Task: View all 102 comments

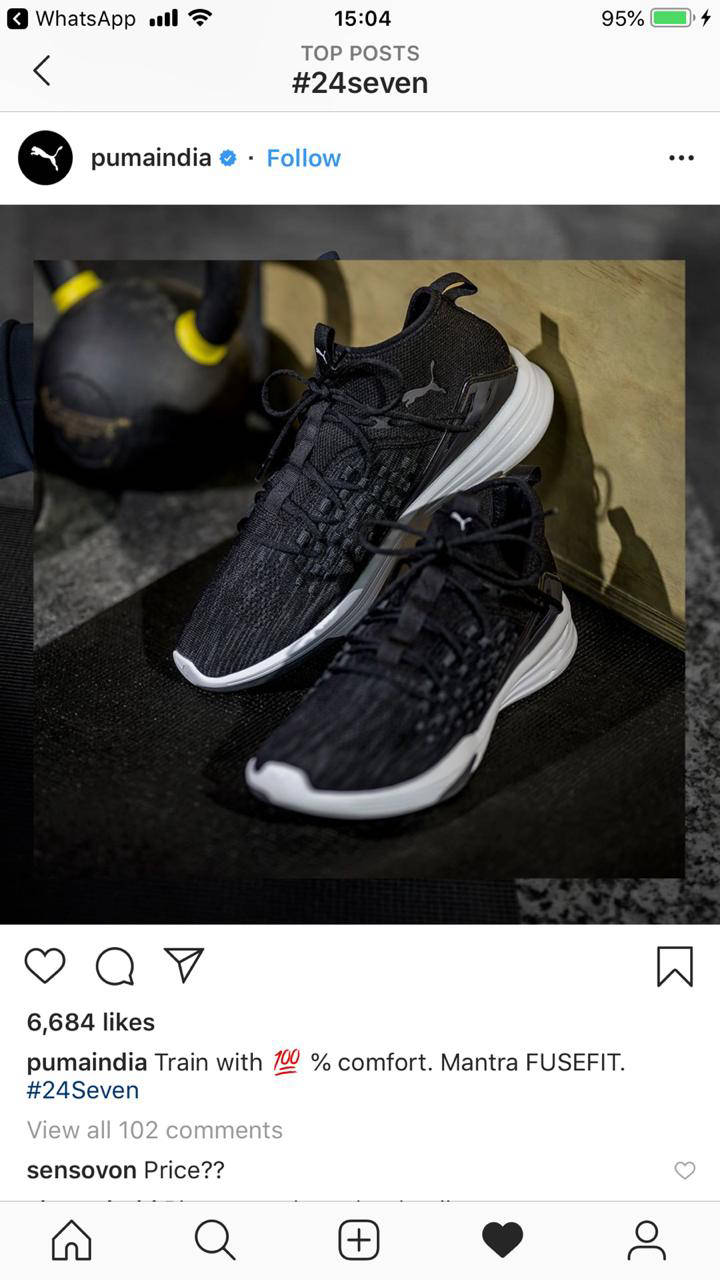Action: point(155,1130)
